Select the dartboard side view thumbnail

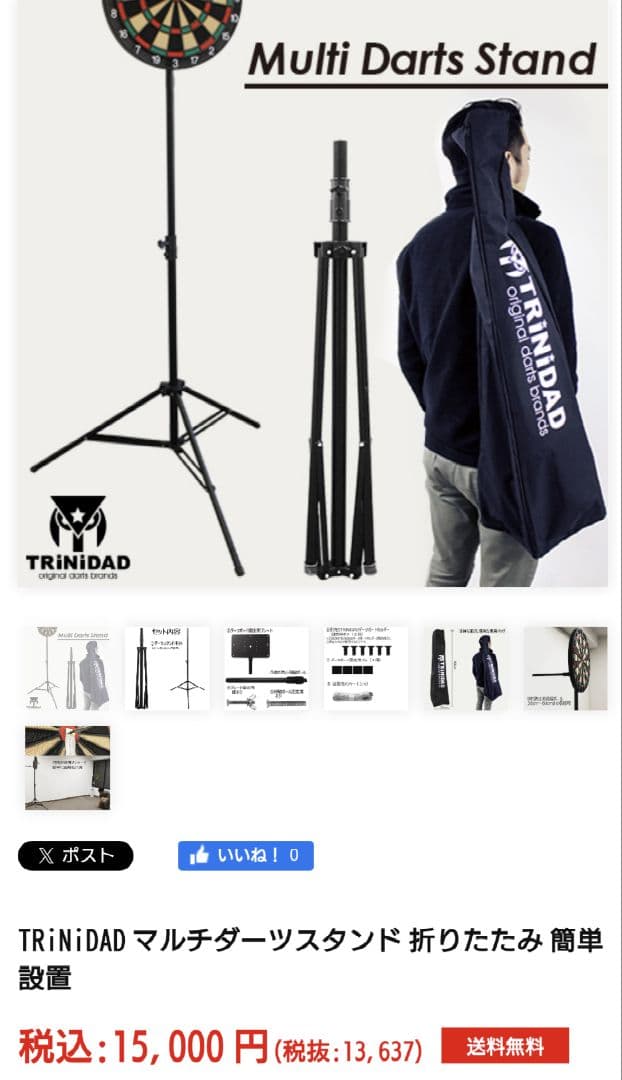click(x=565, y=668)
